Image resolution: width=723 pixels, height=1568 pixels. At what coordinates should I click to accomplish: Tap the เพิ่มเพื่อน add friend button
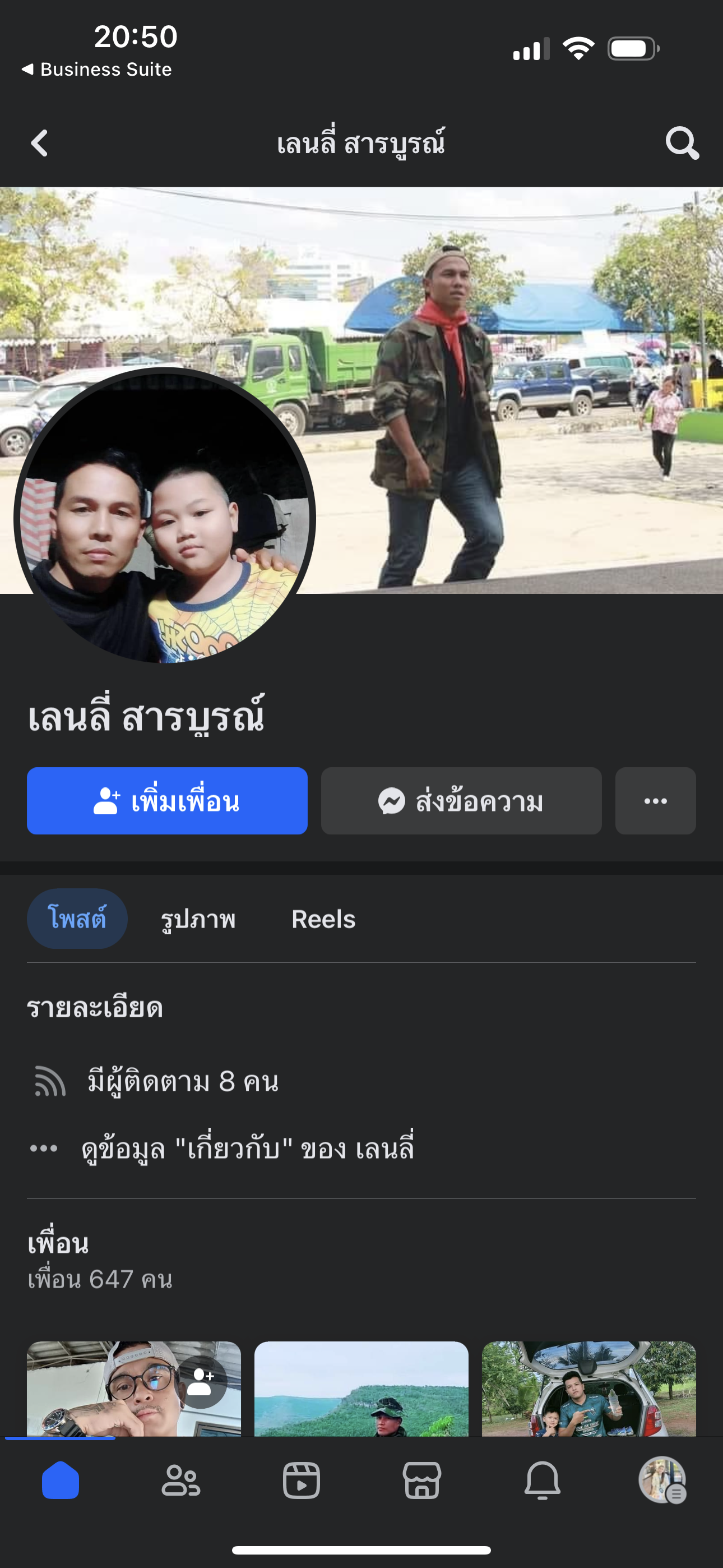coord(167,801)
